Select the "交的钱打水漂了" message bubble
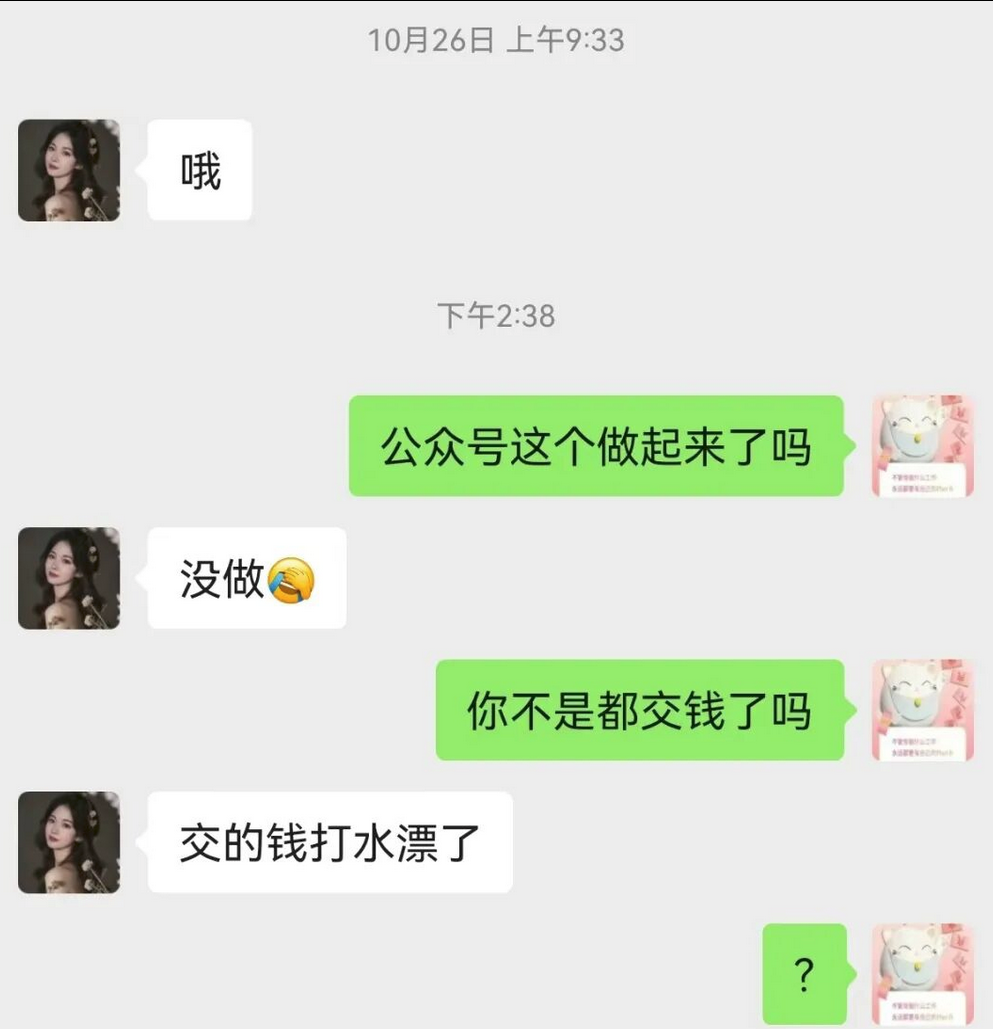 (x=330, y=843)
